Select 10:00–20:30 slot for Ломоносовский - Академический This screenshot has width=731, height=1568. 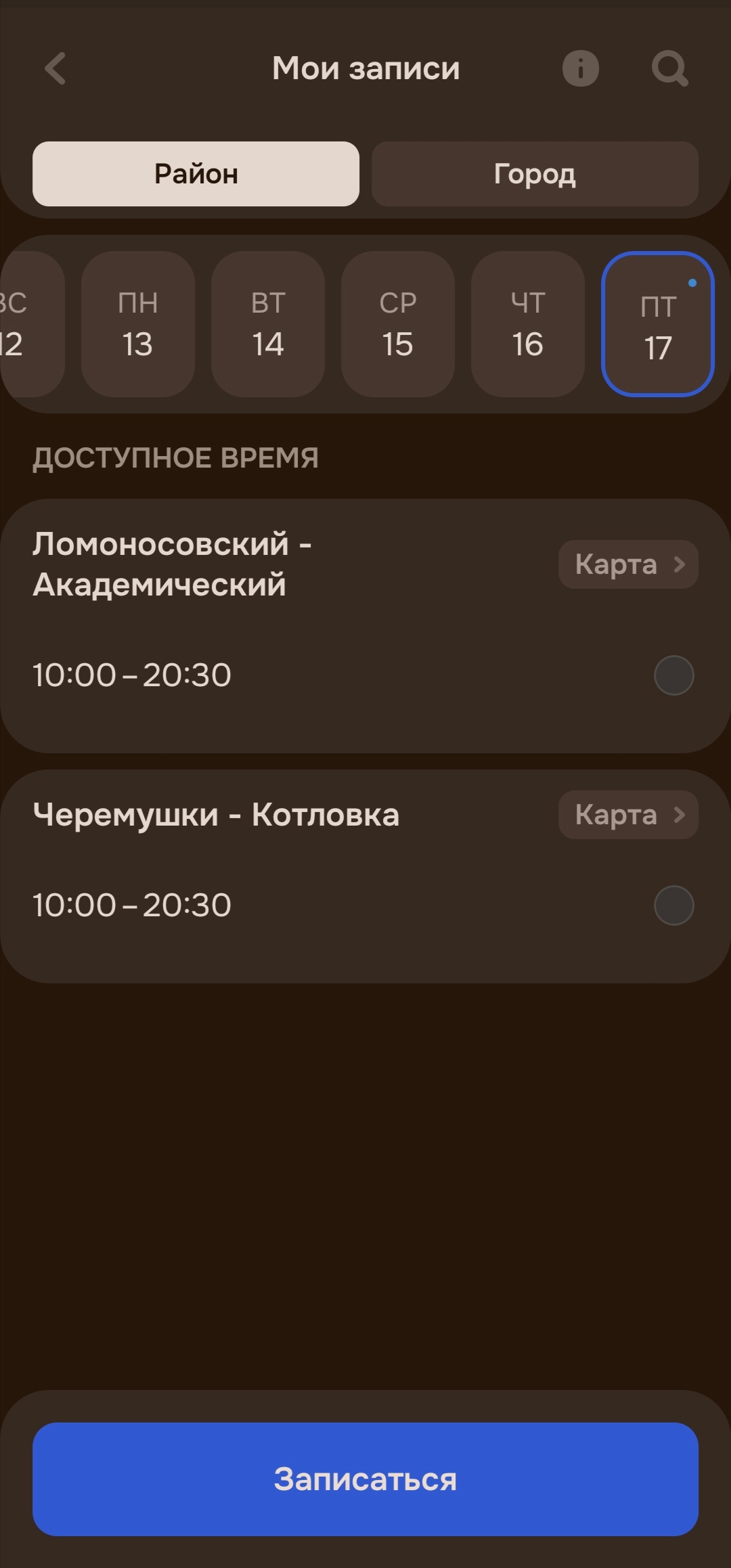[673, 675]
